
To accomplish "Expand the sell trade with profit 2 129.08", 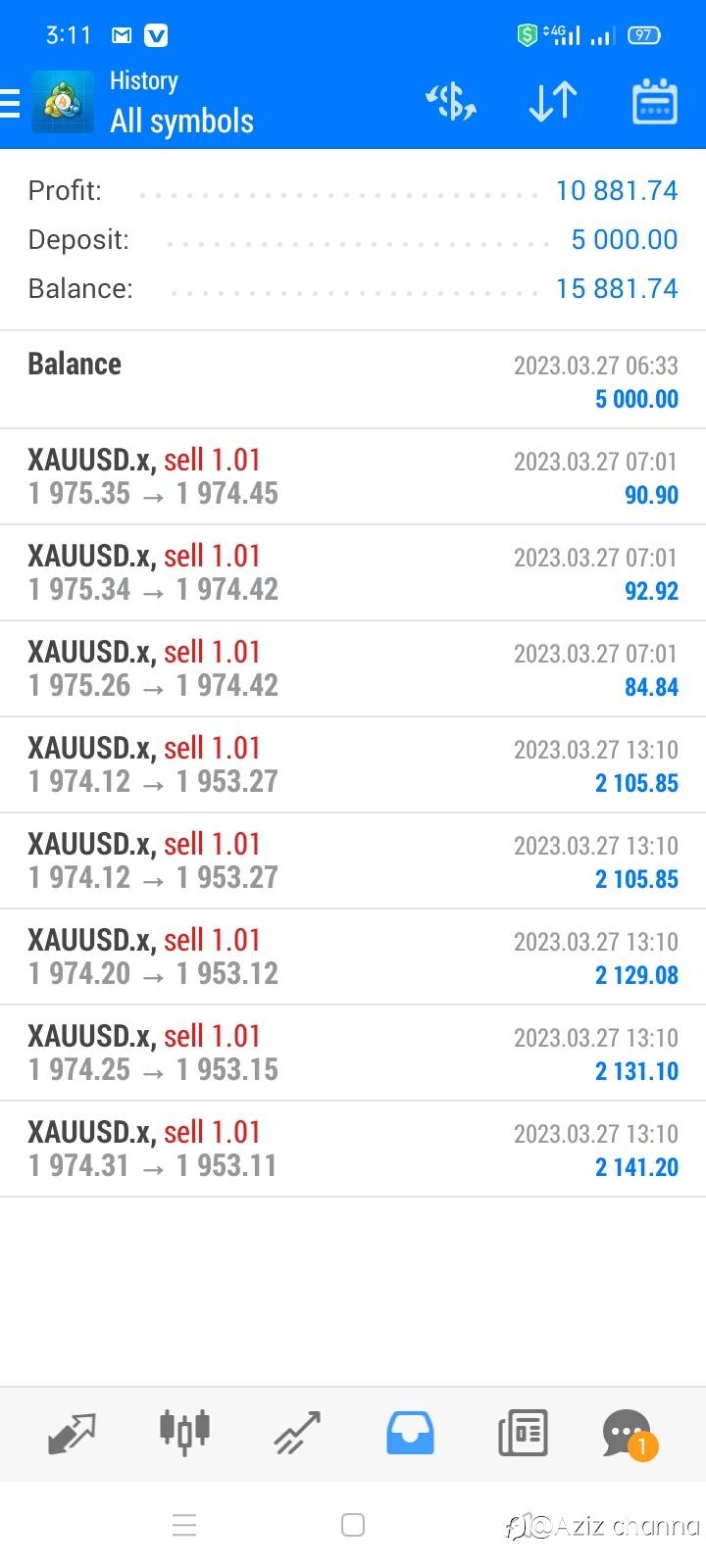I will pos(353,956).
